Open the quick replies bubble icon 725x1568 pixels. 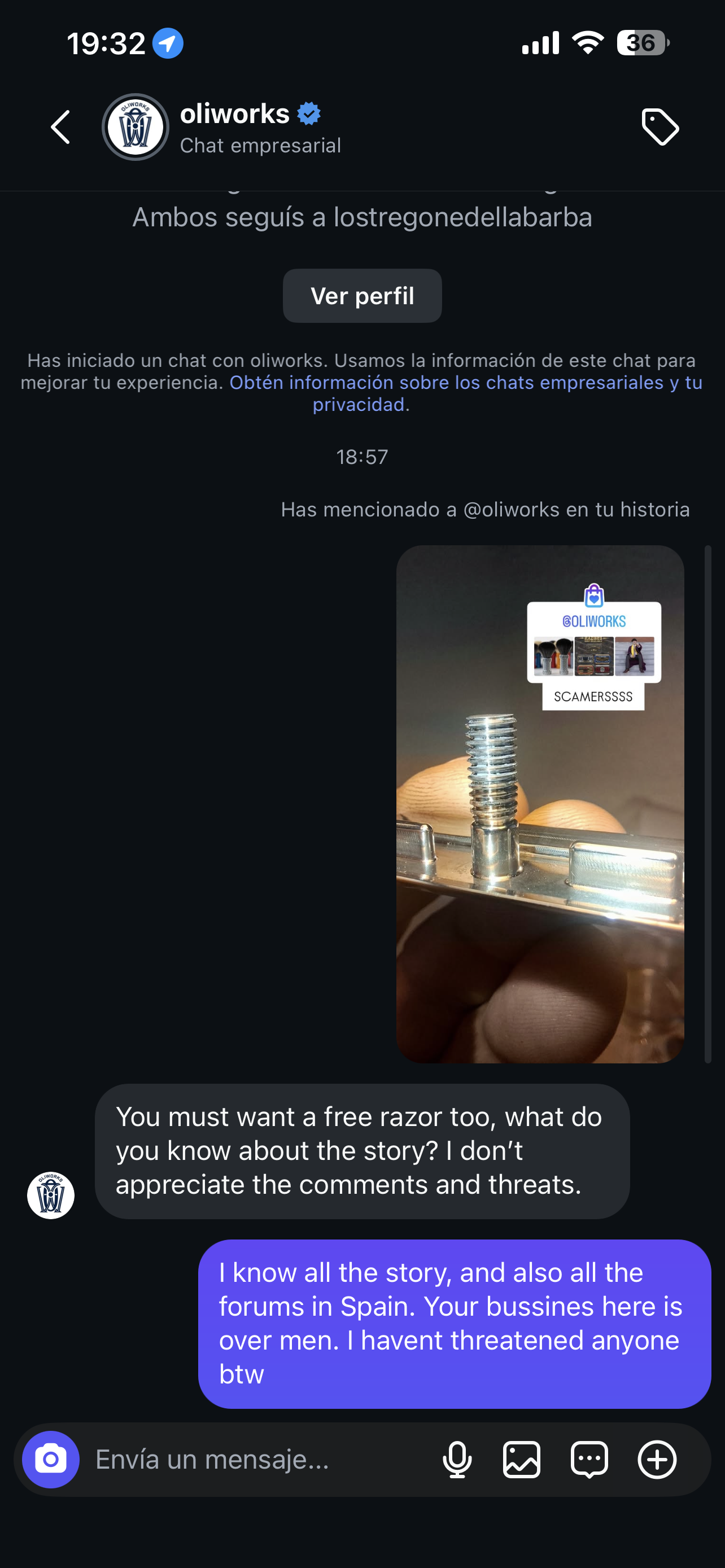point(589,1459)
